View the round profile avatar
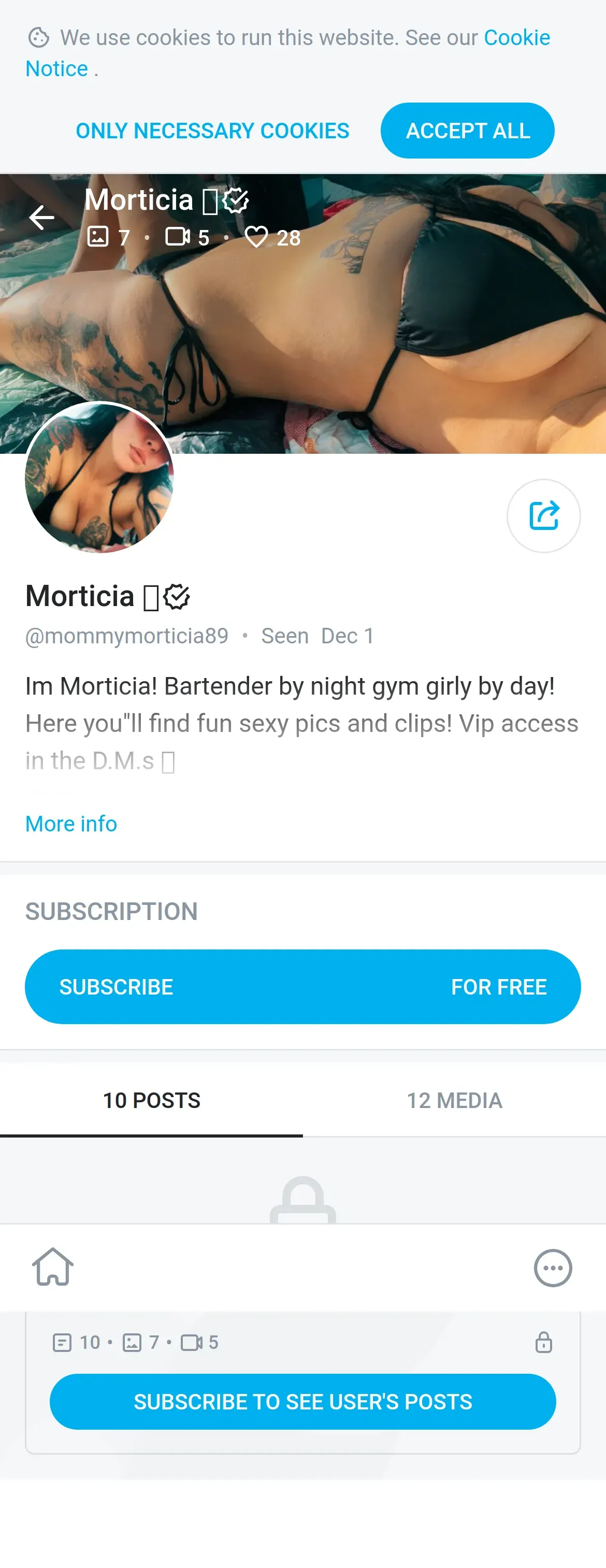The height and width of the screenshot is (1568, 606). [x=99, y=478]
